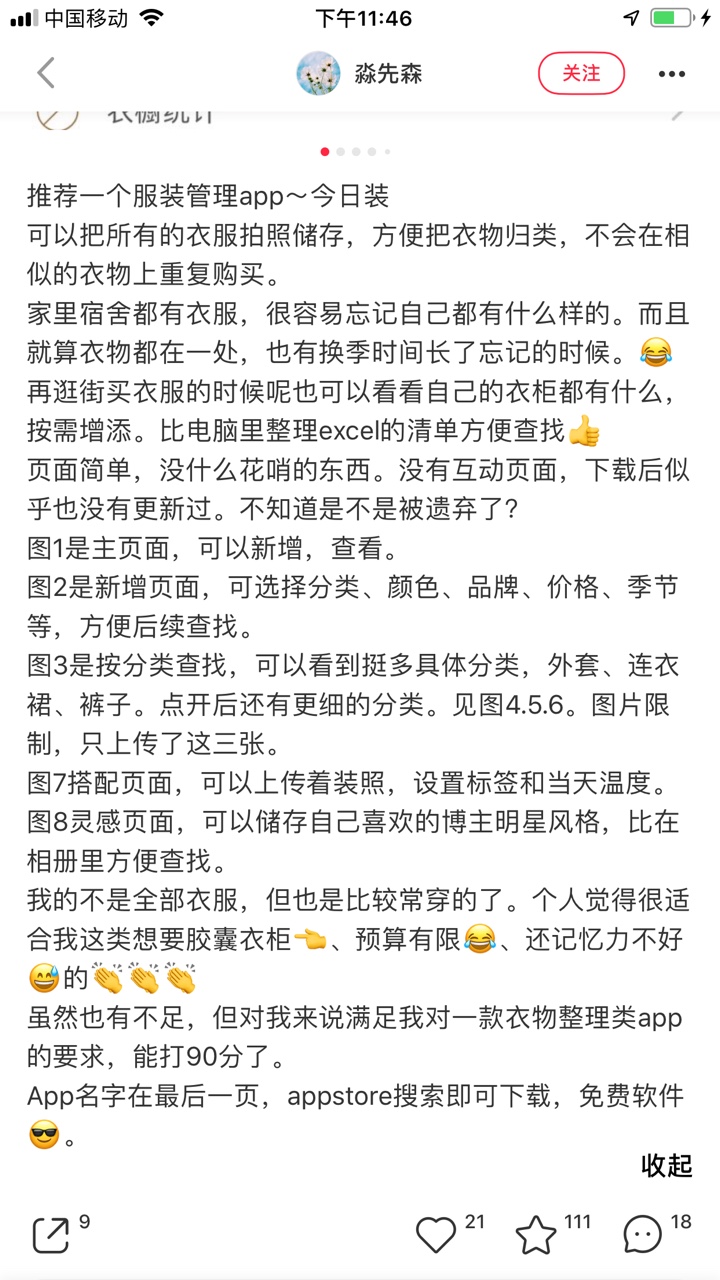Open the three-dot overflow menu
This screenshot has height=1280, width=720.
(672, 74)
